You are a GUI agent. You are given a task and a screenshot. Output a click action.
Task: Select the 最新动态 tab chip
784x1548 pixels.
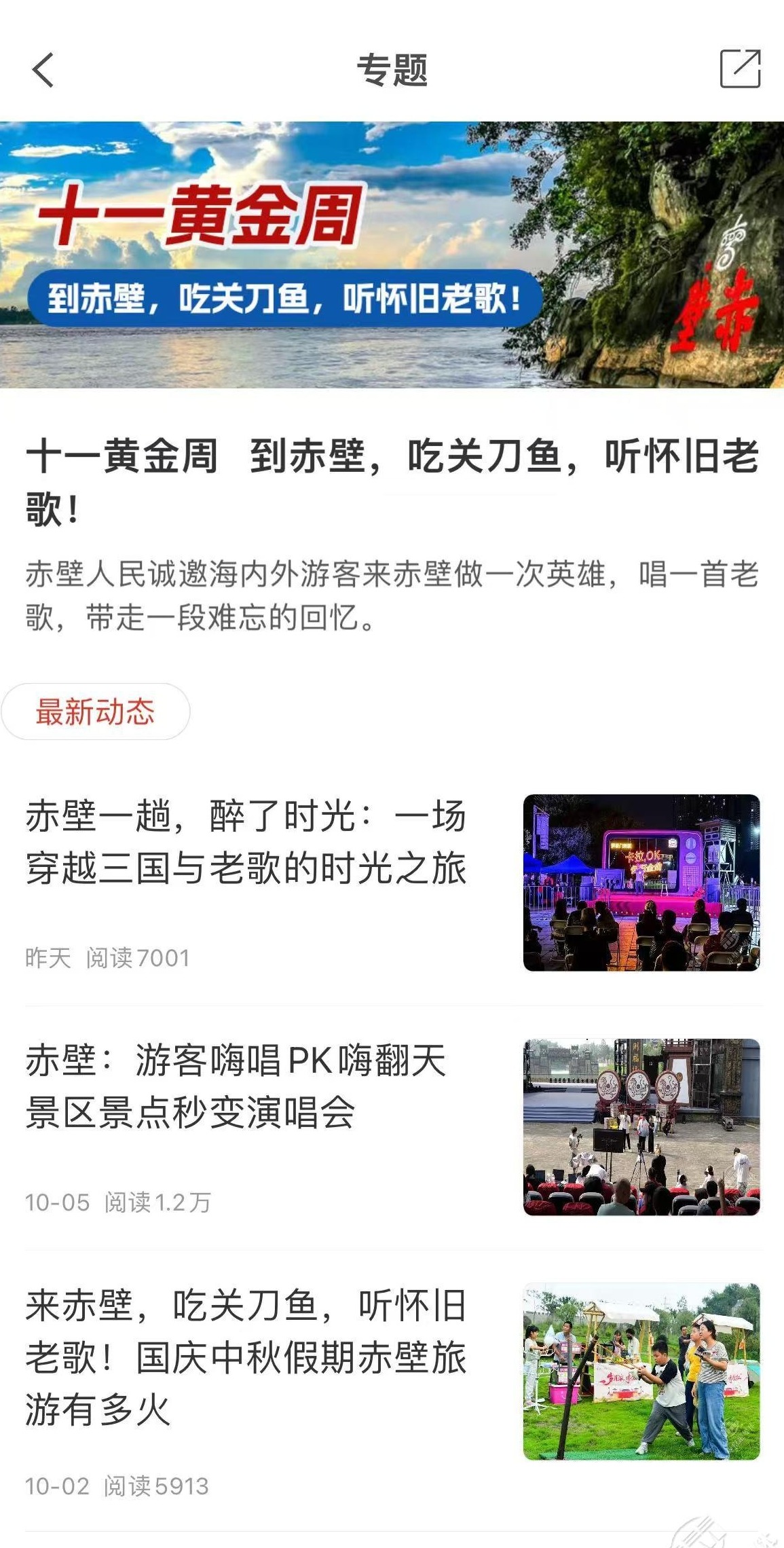pyautogui.click(x=95, y=712)
